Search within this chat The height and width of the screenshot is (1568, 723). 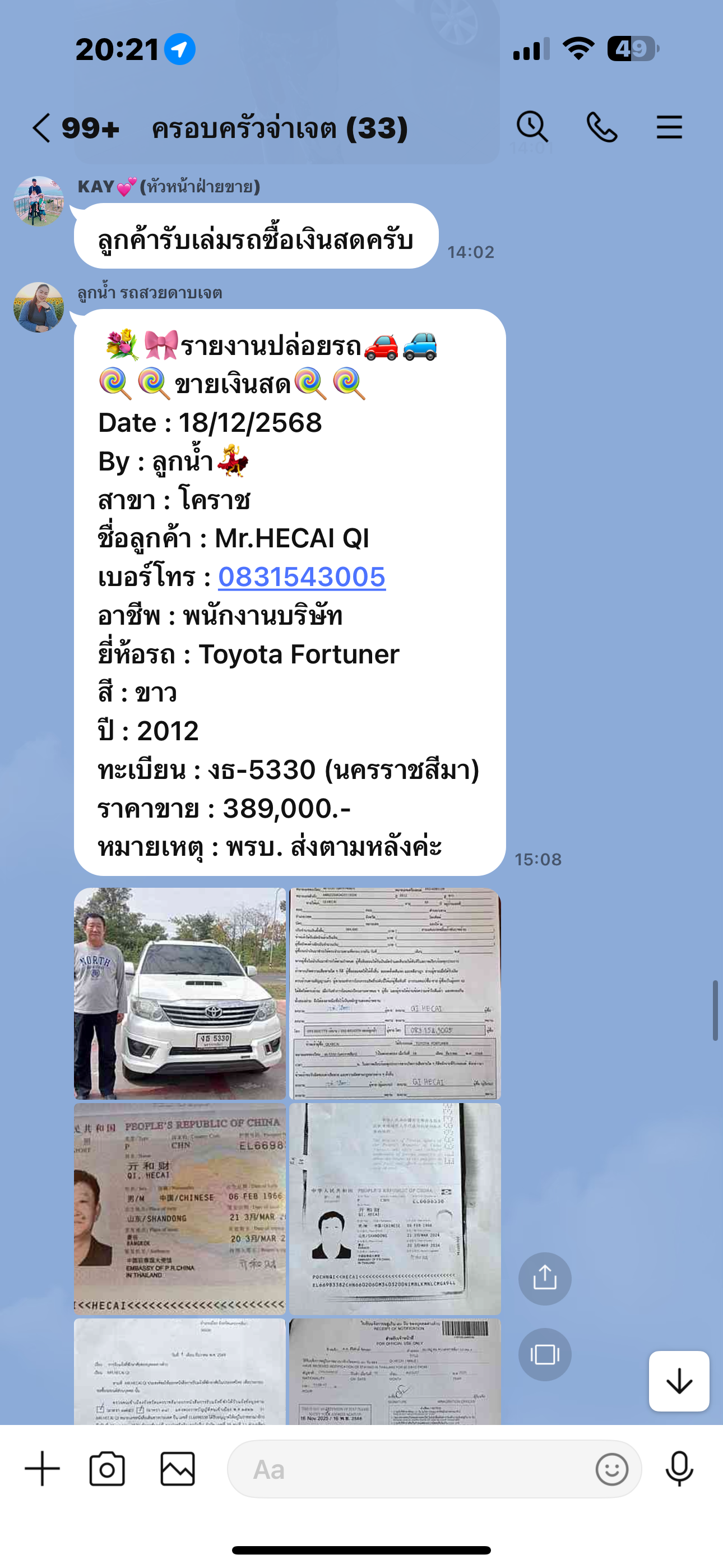[x=532, y=127]
